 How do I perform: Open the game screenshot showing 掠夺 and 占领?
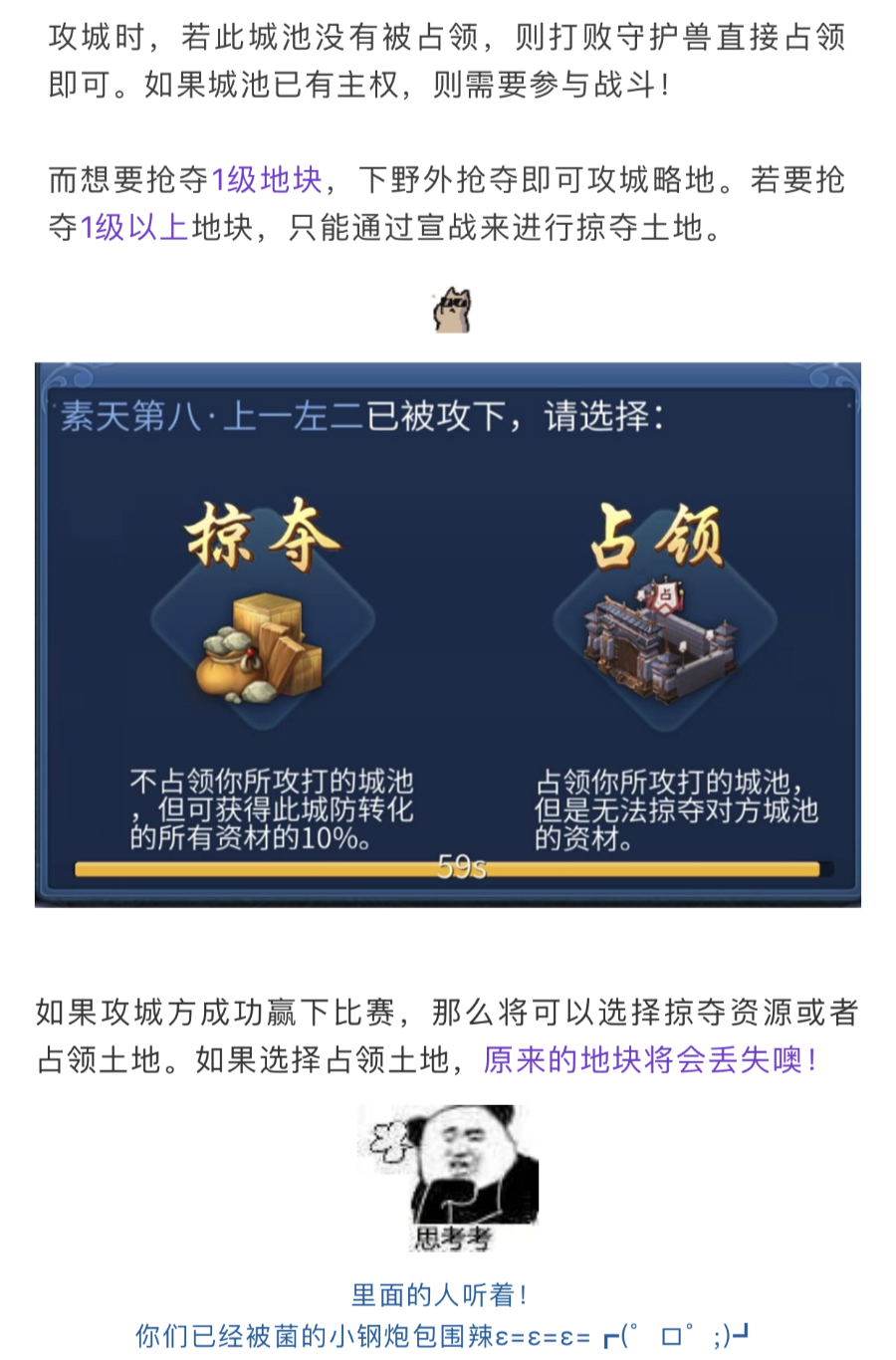click(x=447, y=634)
